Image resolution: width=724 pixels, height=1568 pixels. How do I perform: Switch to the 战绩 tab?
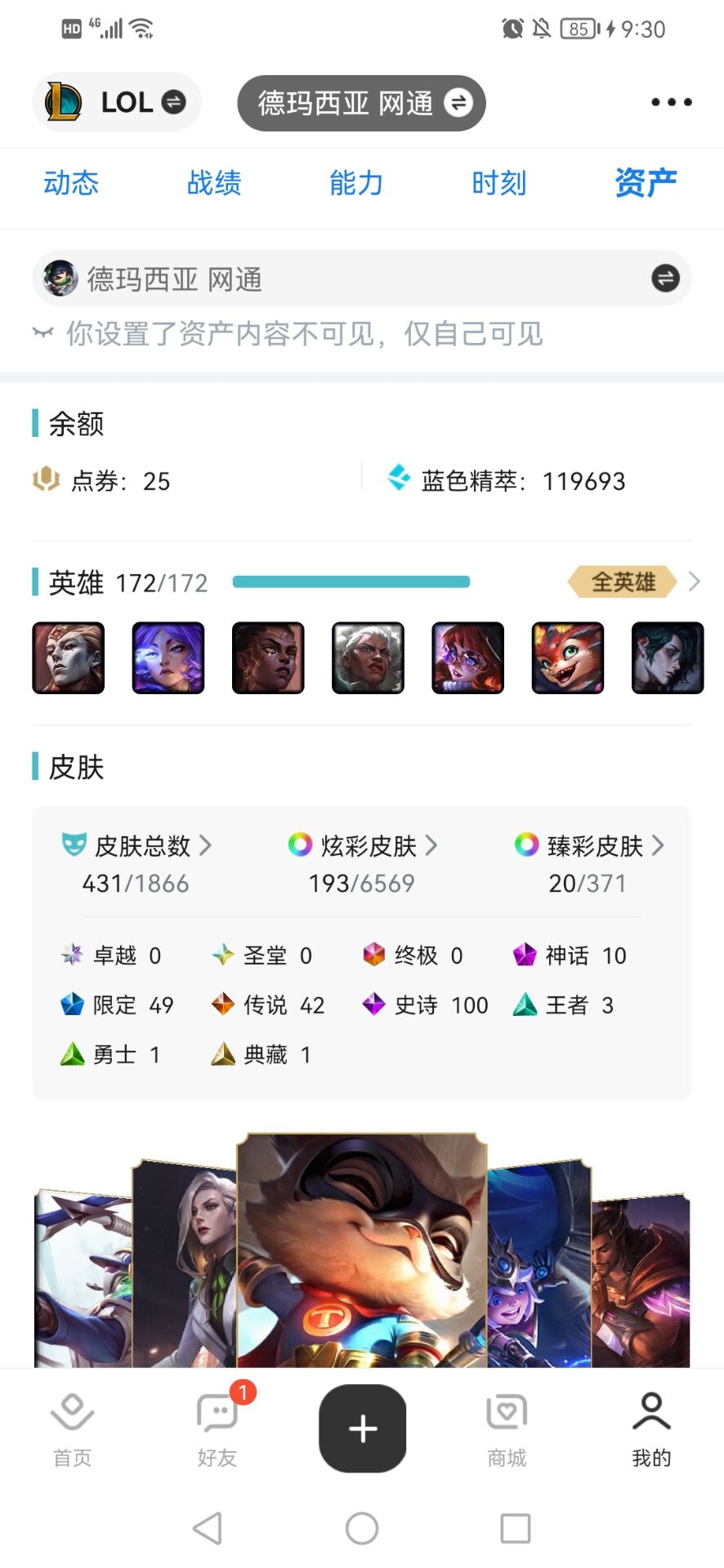click(x=214, y=183)
